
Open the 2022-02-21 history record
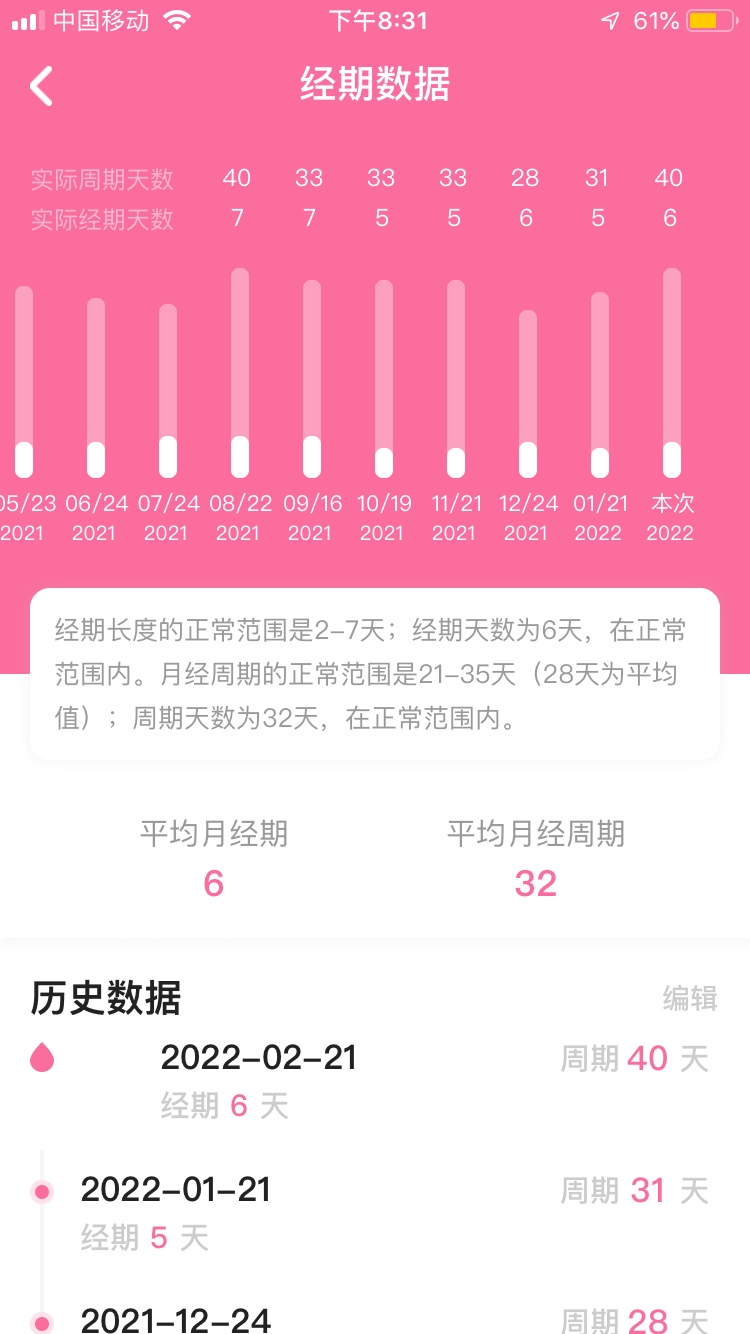[x=375, y=1080]
